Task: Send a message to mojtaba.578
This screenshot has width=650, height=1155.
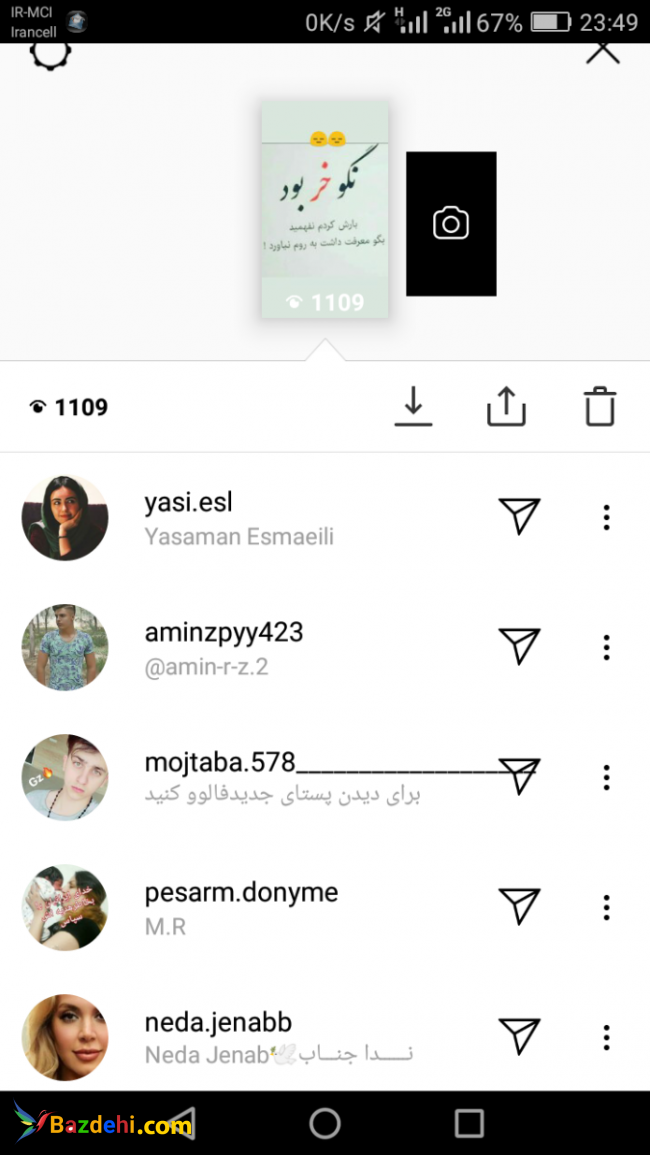Action: point(519,777)
